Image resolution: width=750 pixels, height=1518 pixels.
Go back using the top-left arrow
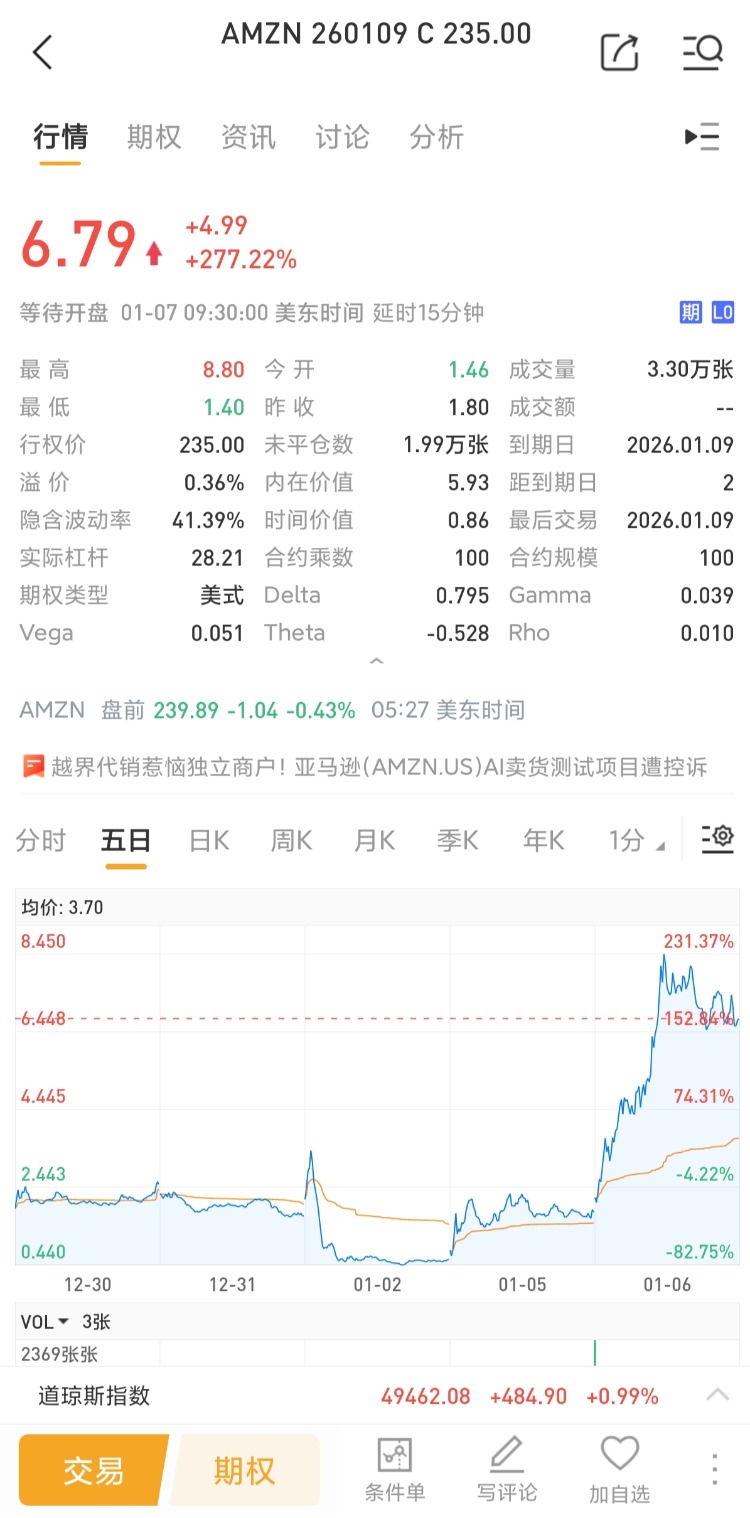pos(42,52)
